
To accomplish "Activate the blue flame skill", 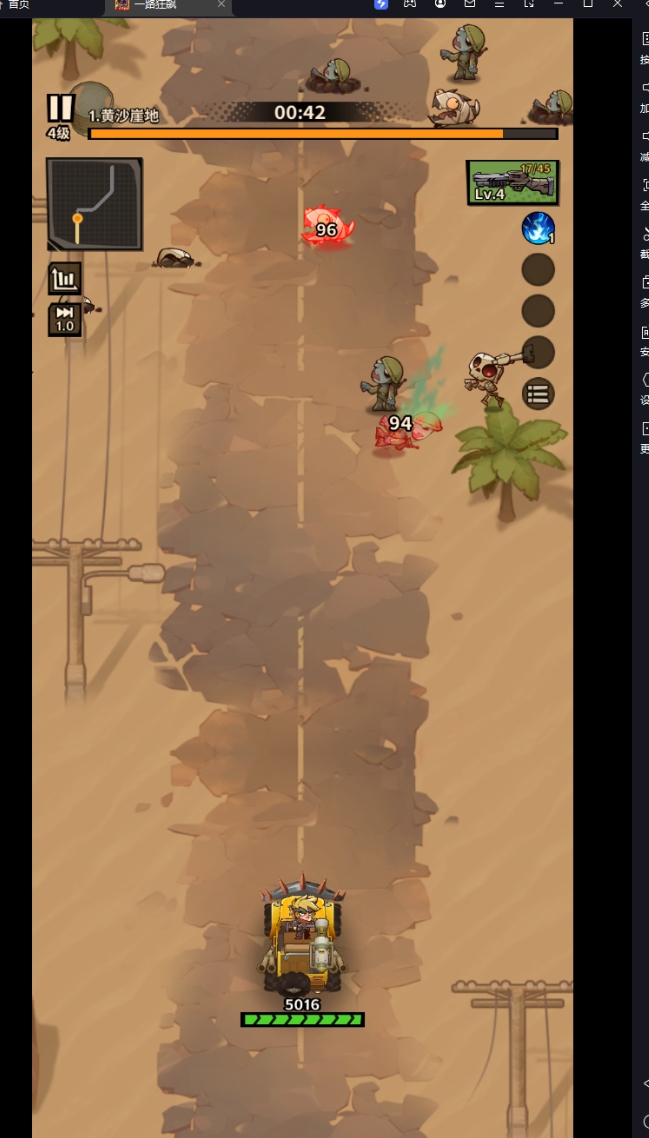I will (538, 229).
